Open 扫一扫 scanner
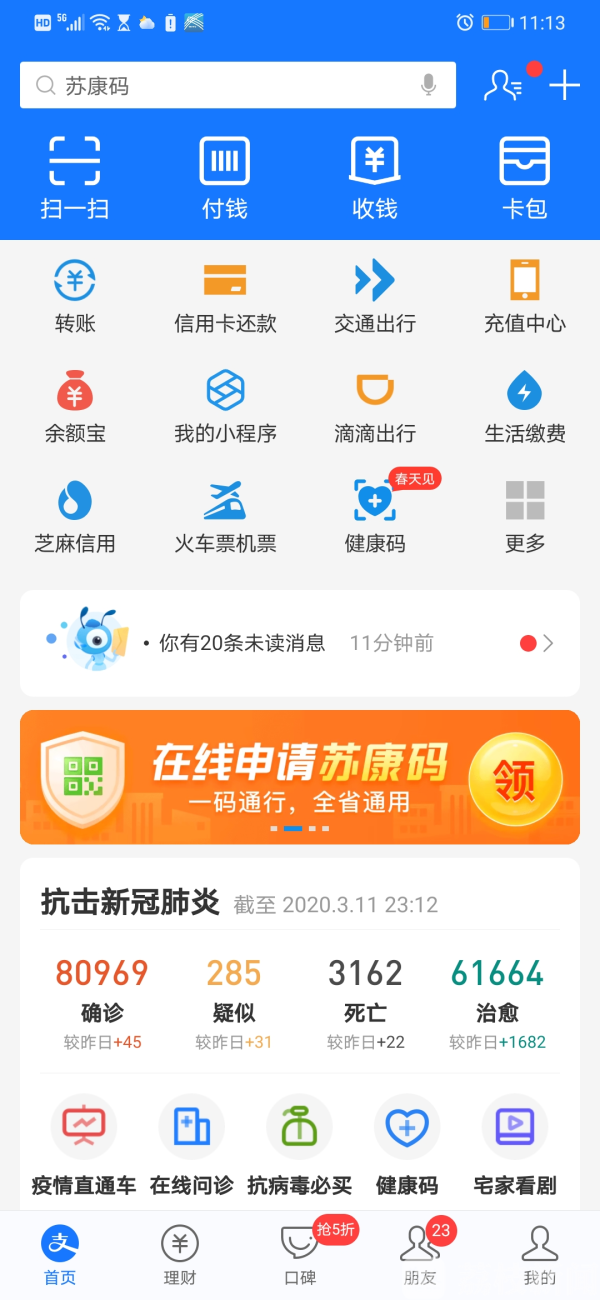Image resolution: width=600 pixels, height=1300 pixels. click(x=75, y=178)
